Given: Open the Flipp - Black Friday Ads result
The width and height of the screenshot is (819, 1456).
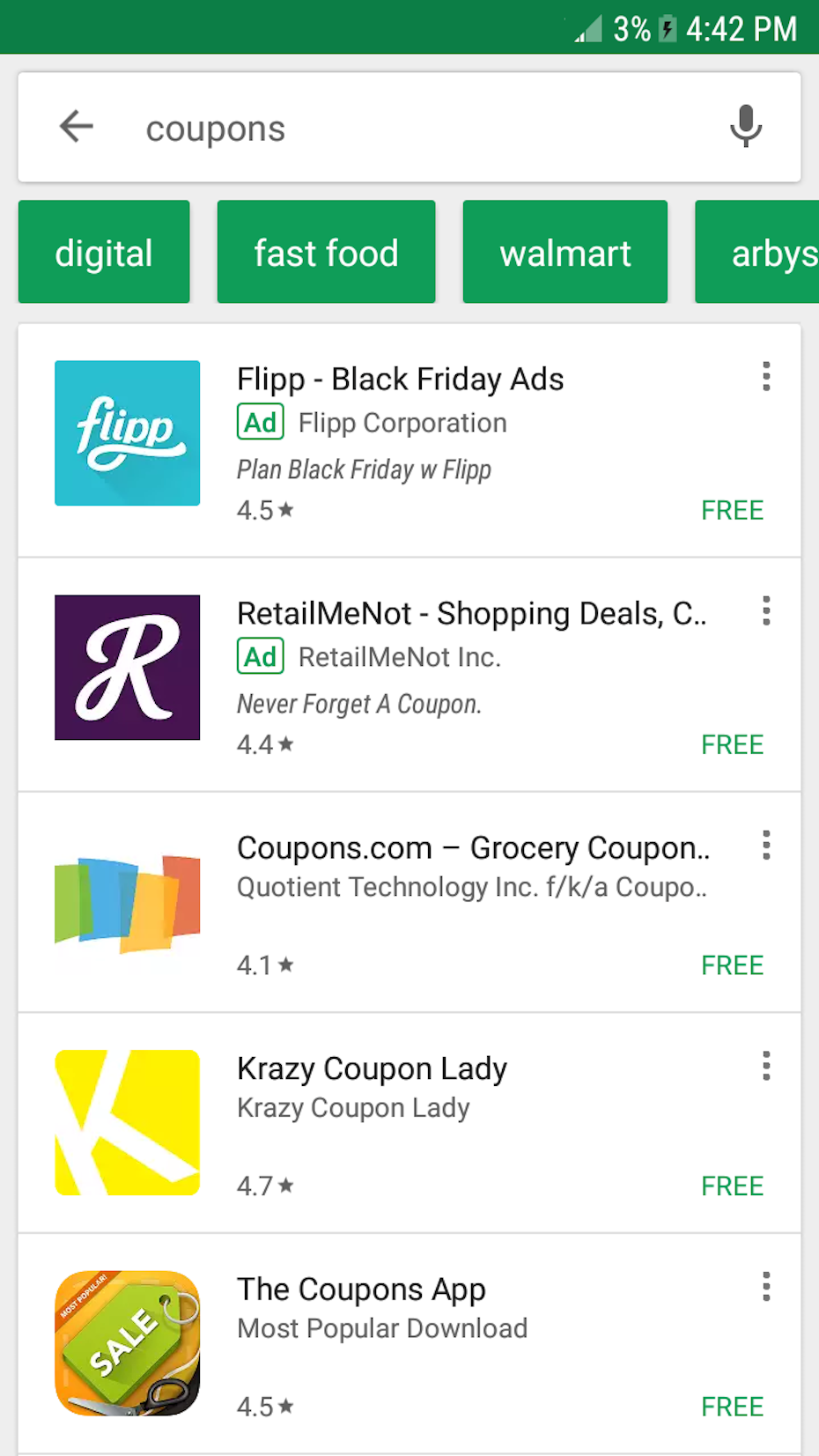Looking at the screenshot, I should 400,380.
